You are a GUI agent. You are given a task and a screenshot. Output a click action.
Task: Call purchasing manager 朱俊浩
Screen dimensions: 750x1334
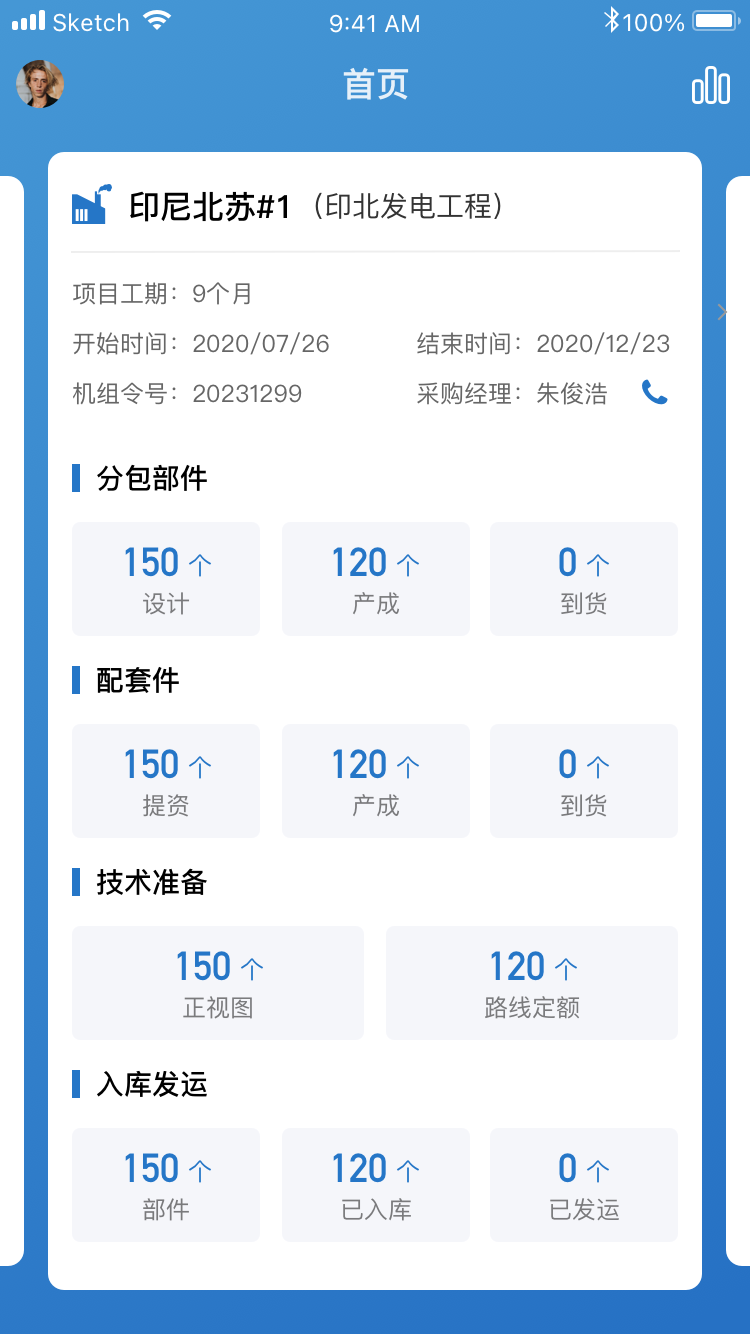point(655,393)
